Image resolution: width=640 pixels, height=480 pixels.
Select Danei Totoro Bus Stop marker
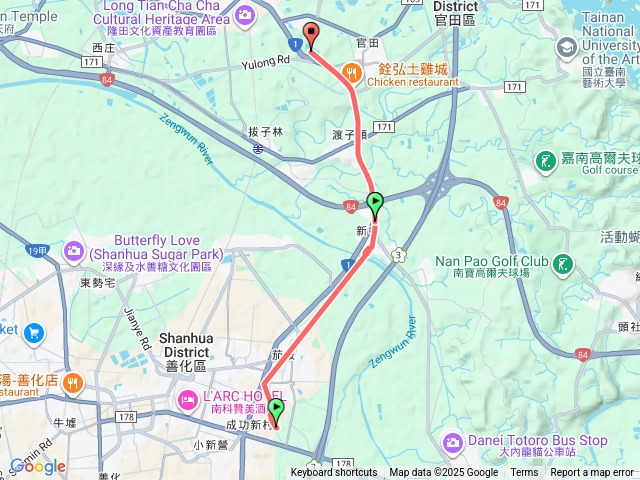click(x=453, y=441)
